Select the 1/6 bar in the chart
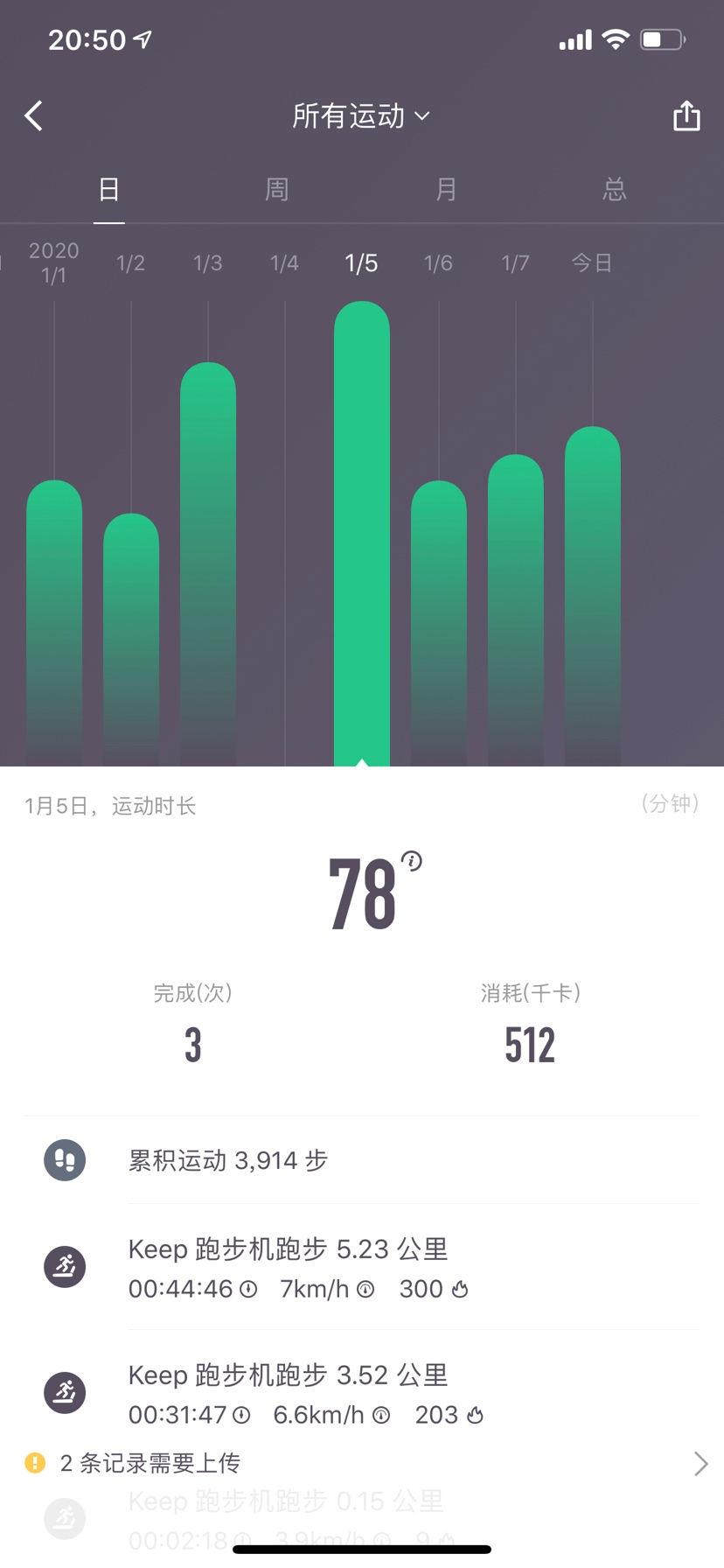The width and height of the screenshot is (724, 1568). 439,621
